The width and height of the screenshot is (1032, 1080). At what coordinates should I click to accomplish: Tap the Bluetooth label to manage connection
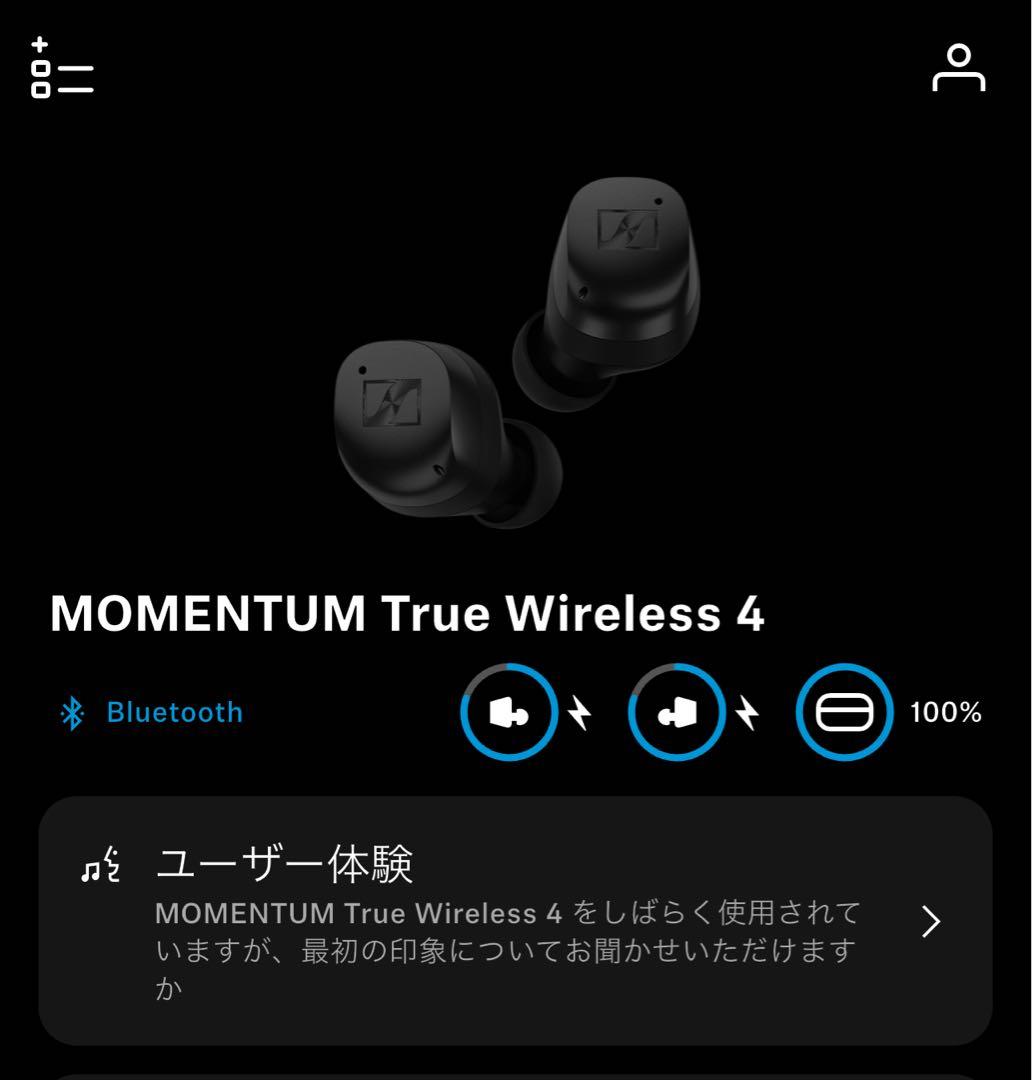coord(173,712)
